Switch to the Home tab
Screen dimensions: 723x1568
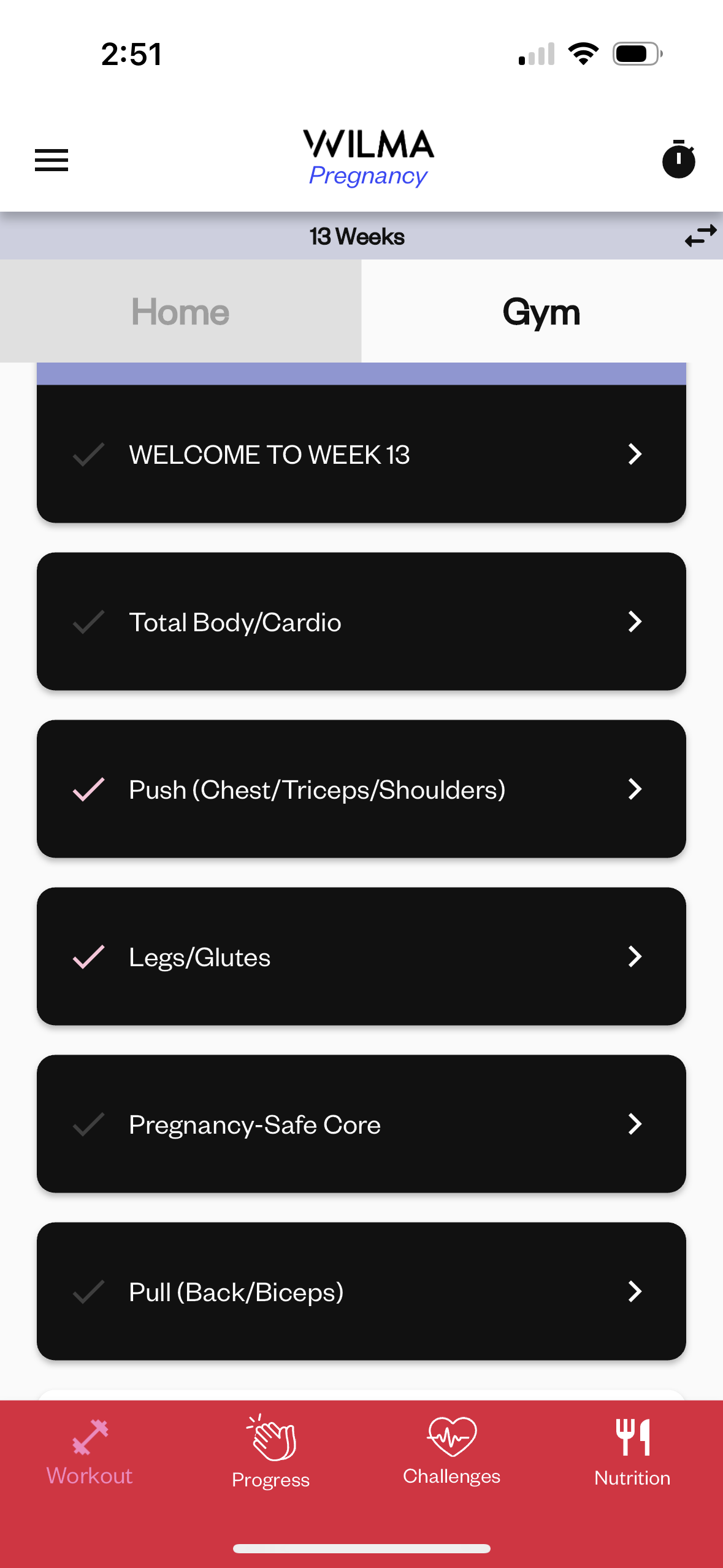(x=180, y=311)
